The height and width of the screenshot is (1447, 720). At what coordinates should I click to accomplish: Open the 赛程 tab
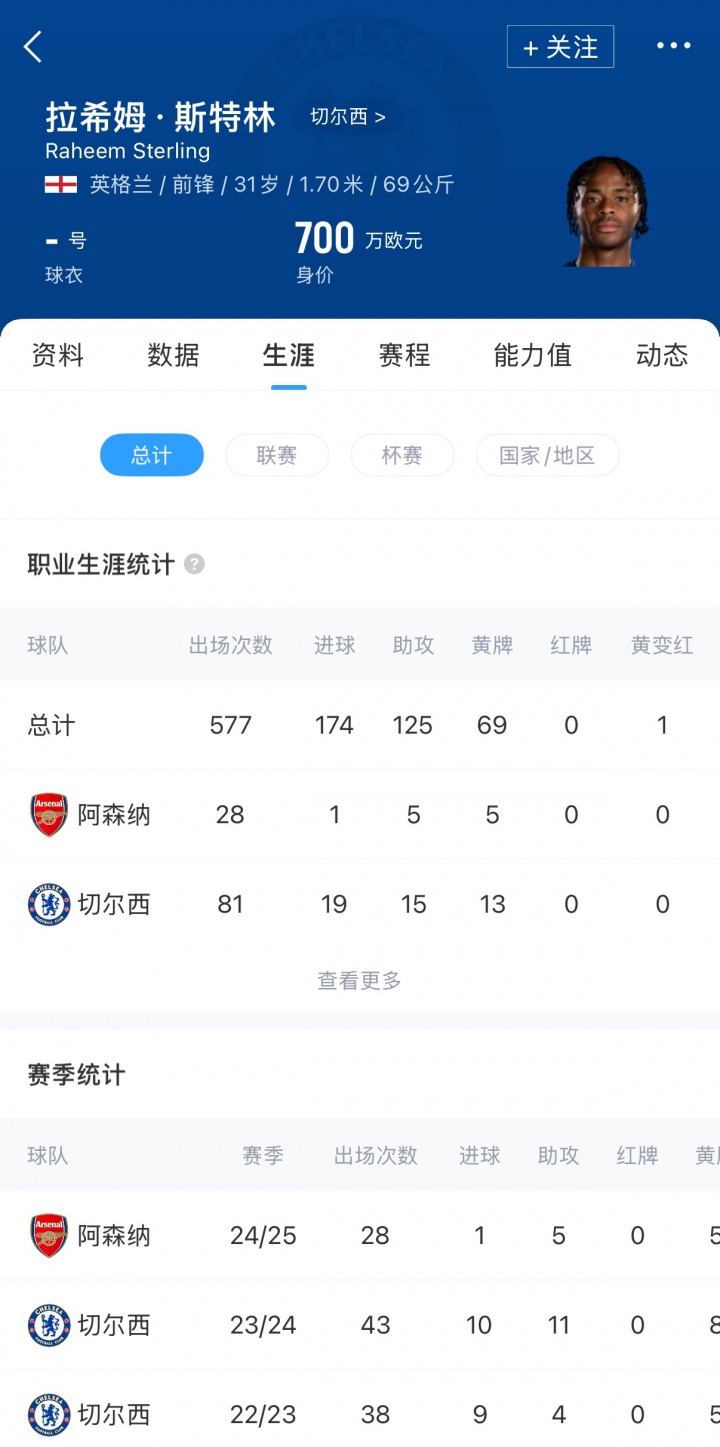coord(403,354)
